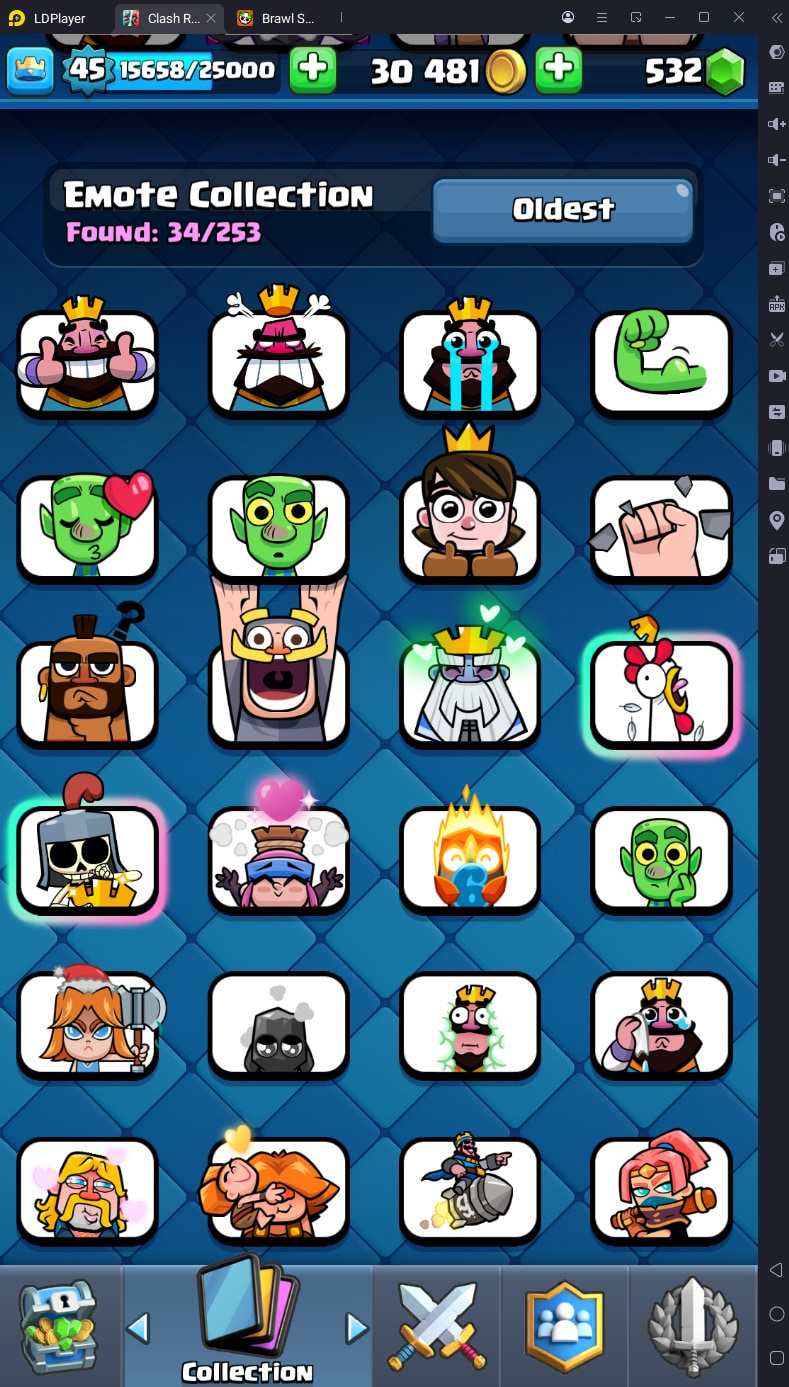The width and height of the screenshot is (789, 1387).
Task: Open the King level crown icon
Action: point(30,71)
